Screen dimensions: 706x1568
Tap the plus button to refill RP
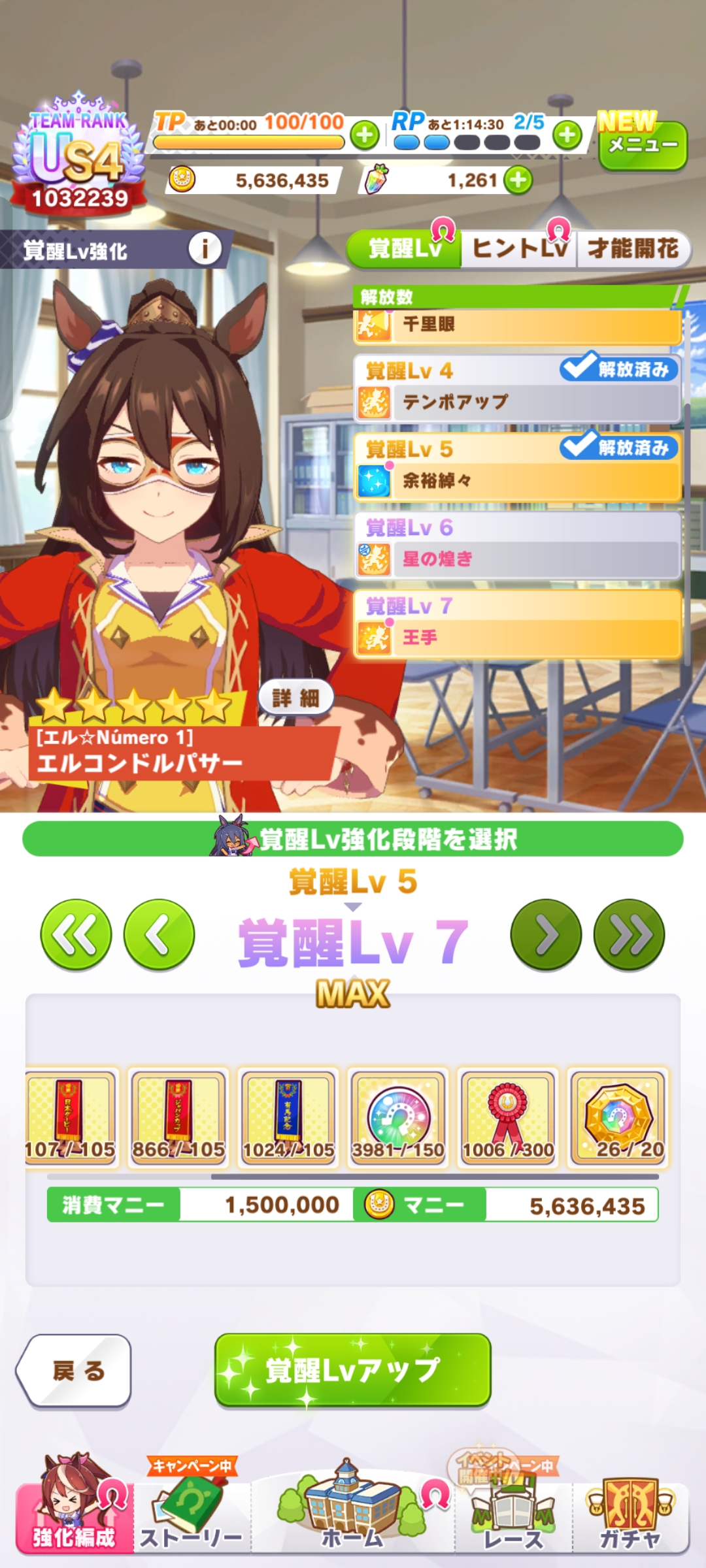(x=567, y=135)
